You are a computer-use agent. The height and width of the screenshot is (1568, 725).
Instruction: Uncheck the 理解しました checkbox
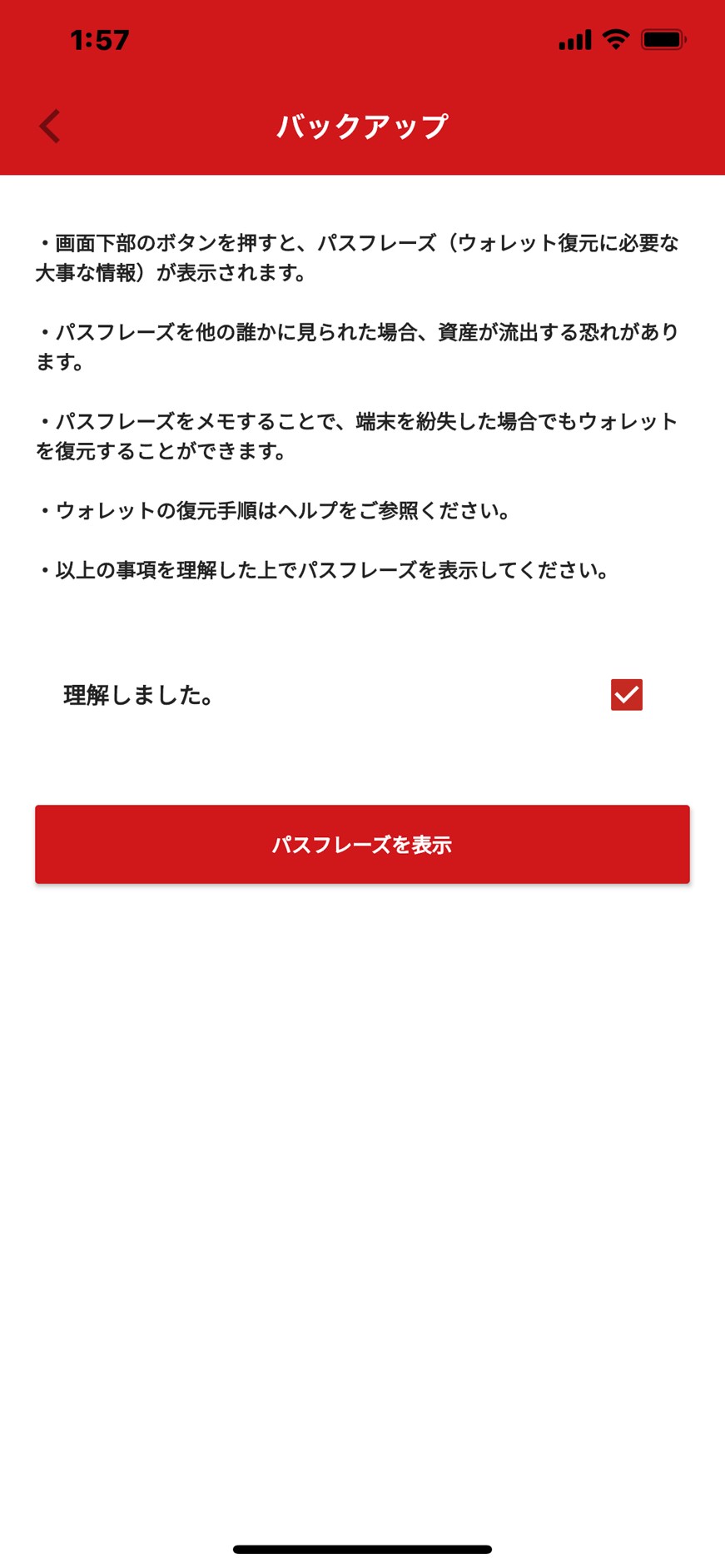(x=626, y=695)
